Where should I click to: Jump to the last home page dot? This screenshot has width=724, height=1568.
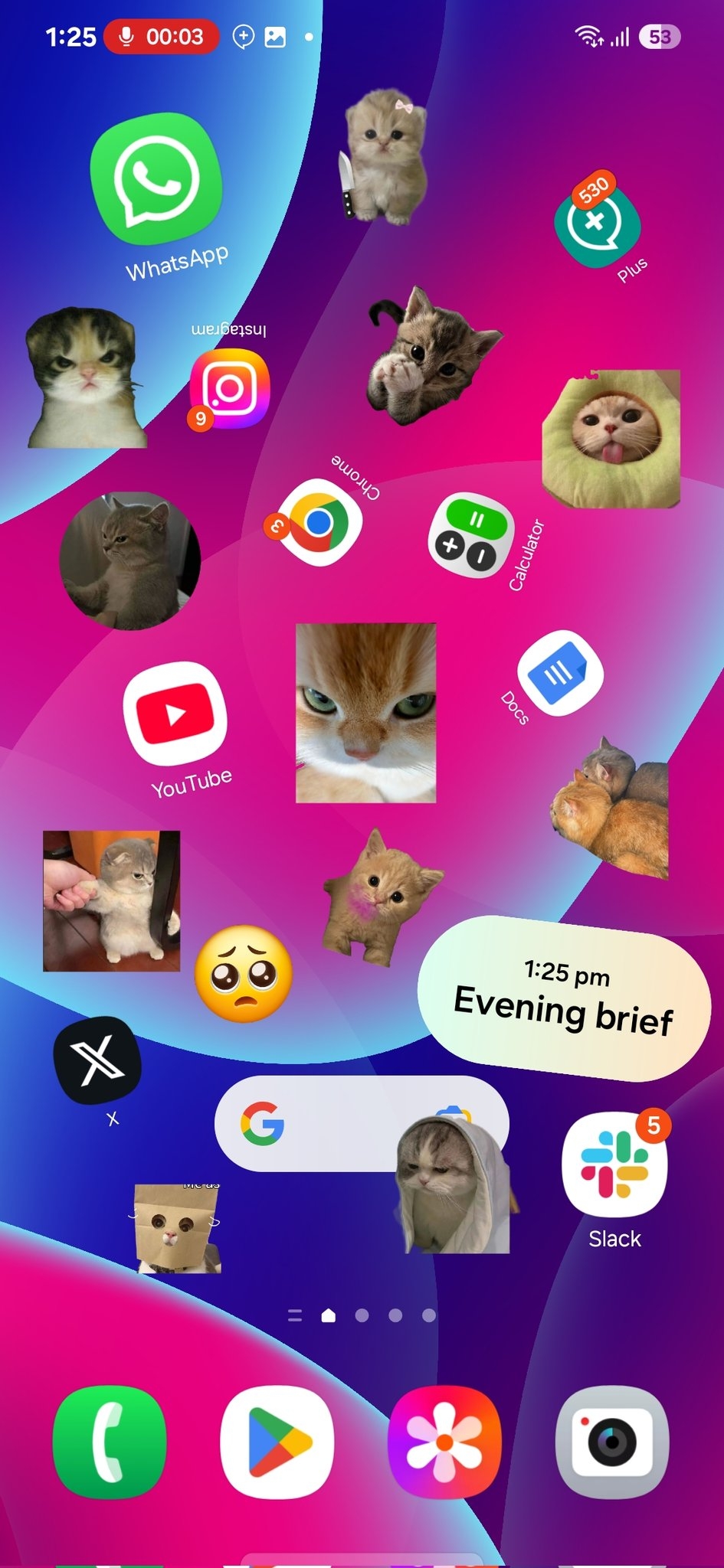coord(429,1315)
